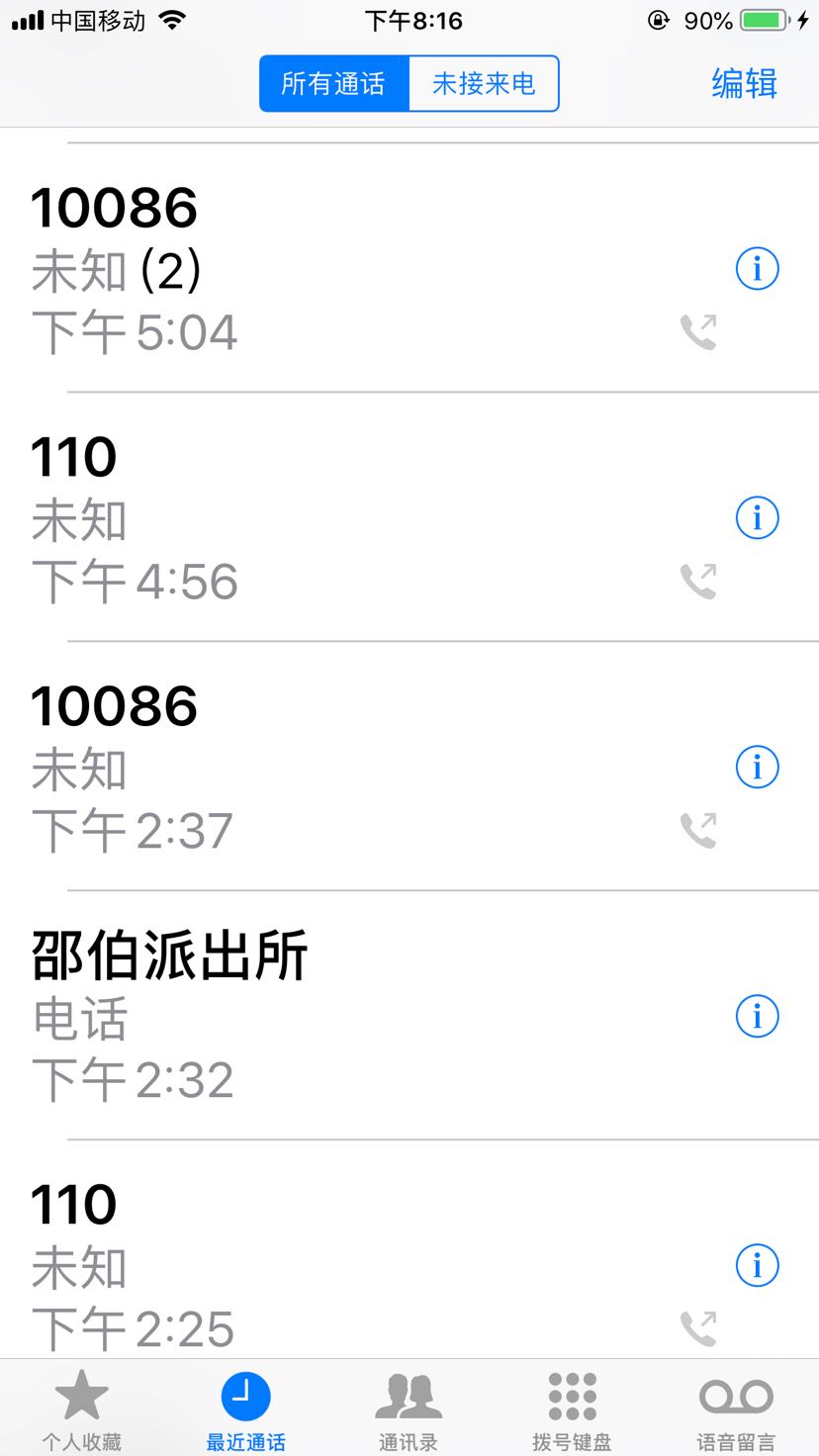Open the info icon for 邵伯派出所

click(x=758, y=1016)
